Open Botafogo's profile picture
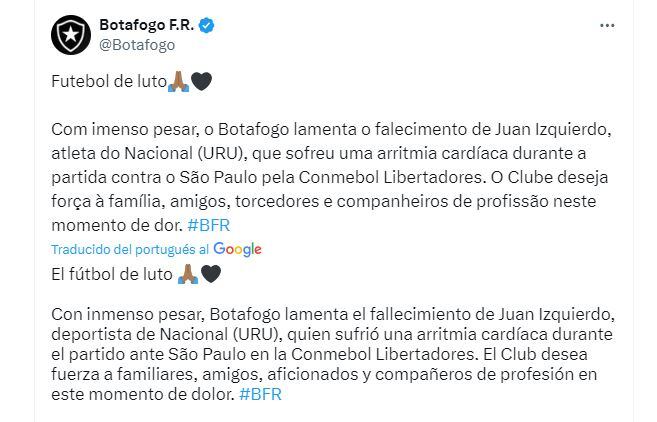 [x=71, y=35]
